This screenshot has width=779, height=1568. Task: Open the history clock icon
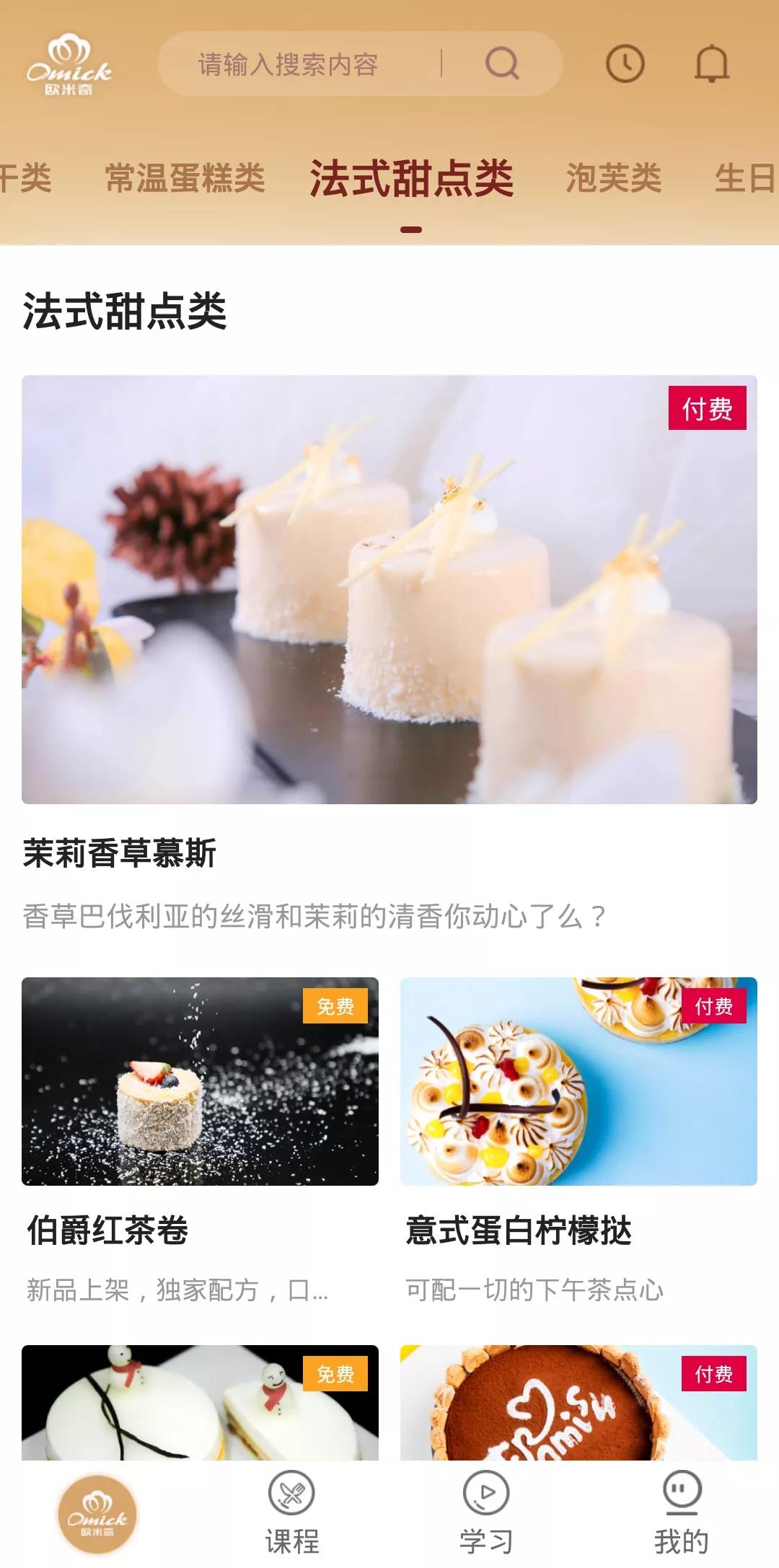click(625, 64)
